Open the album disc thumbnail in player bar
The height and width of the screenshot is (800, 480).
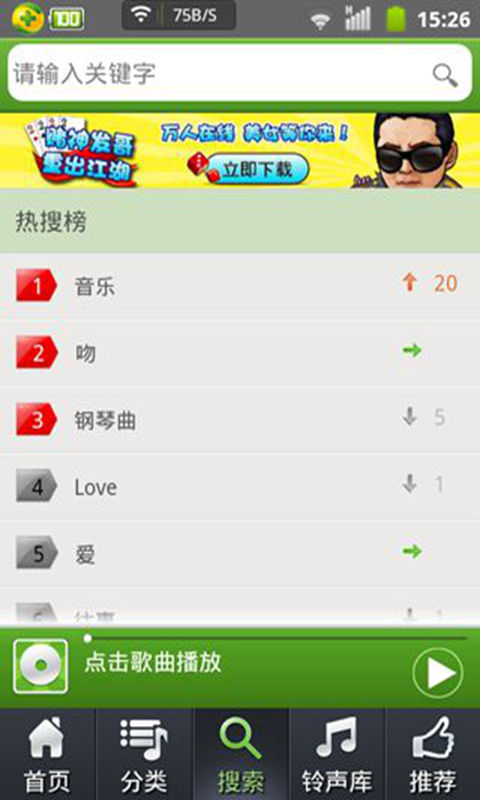(40, 666)
